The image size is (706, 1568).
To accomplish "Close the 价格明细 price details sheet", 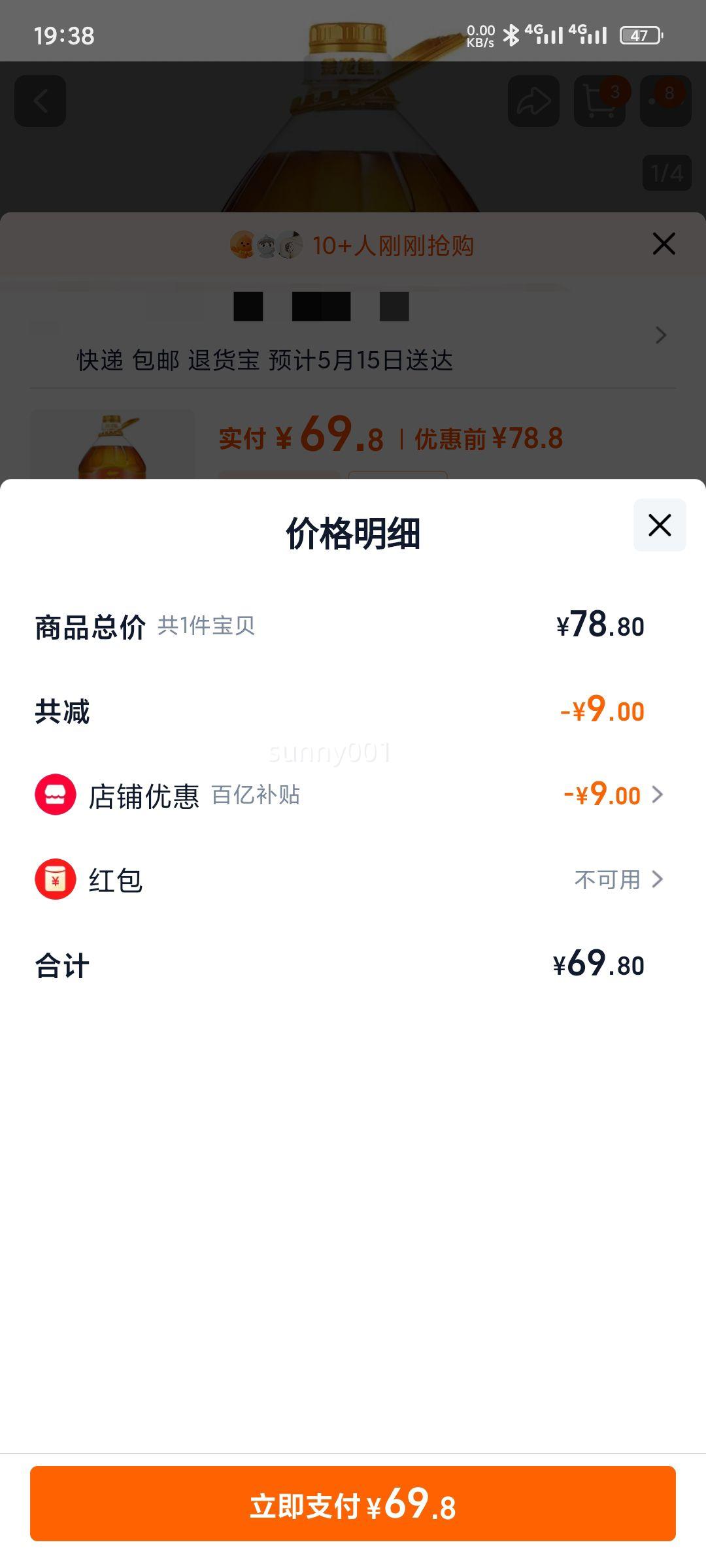I will [x=659, y=525].
